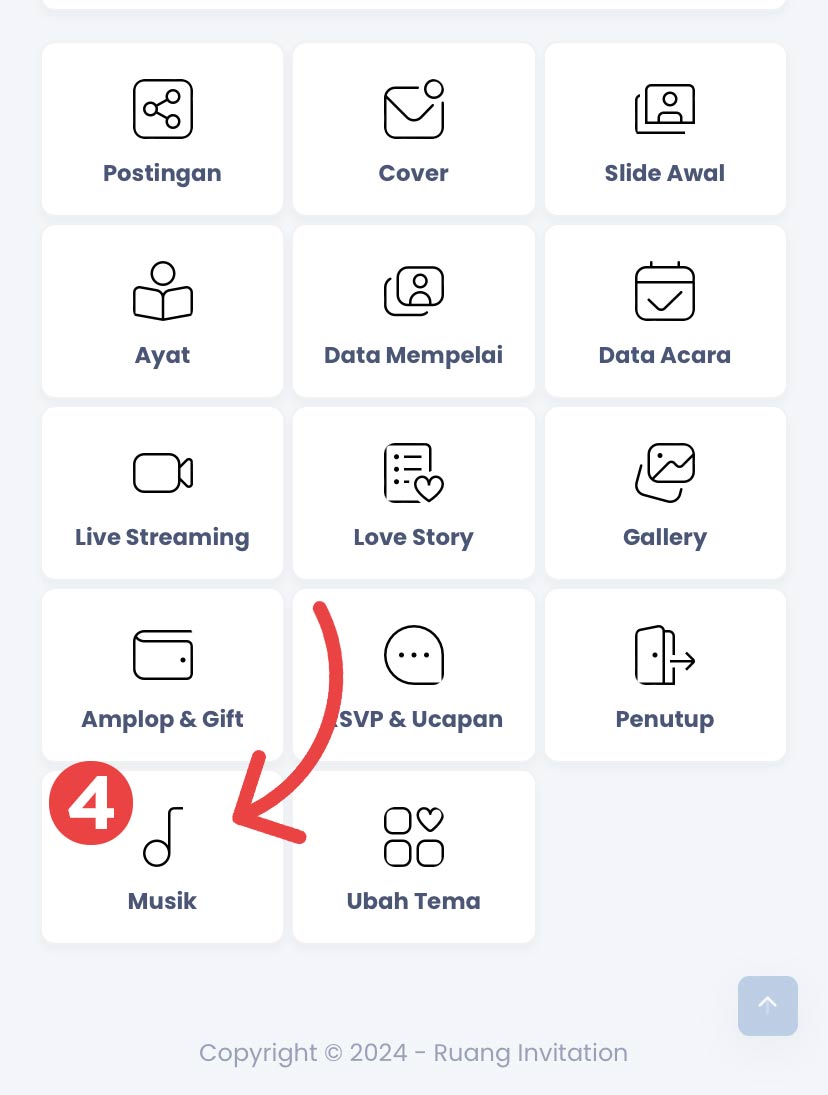Open Slide Awal settings
Image resolution: width=828 pixels, height=1095 pixels.
665,130
